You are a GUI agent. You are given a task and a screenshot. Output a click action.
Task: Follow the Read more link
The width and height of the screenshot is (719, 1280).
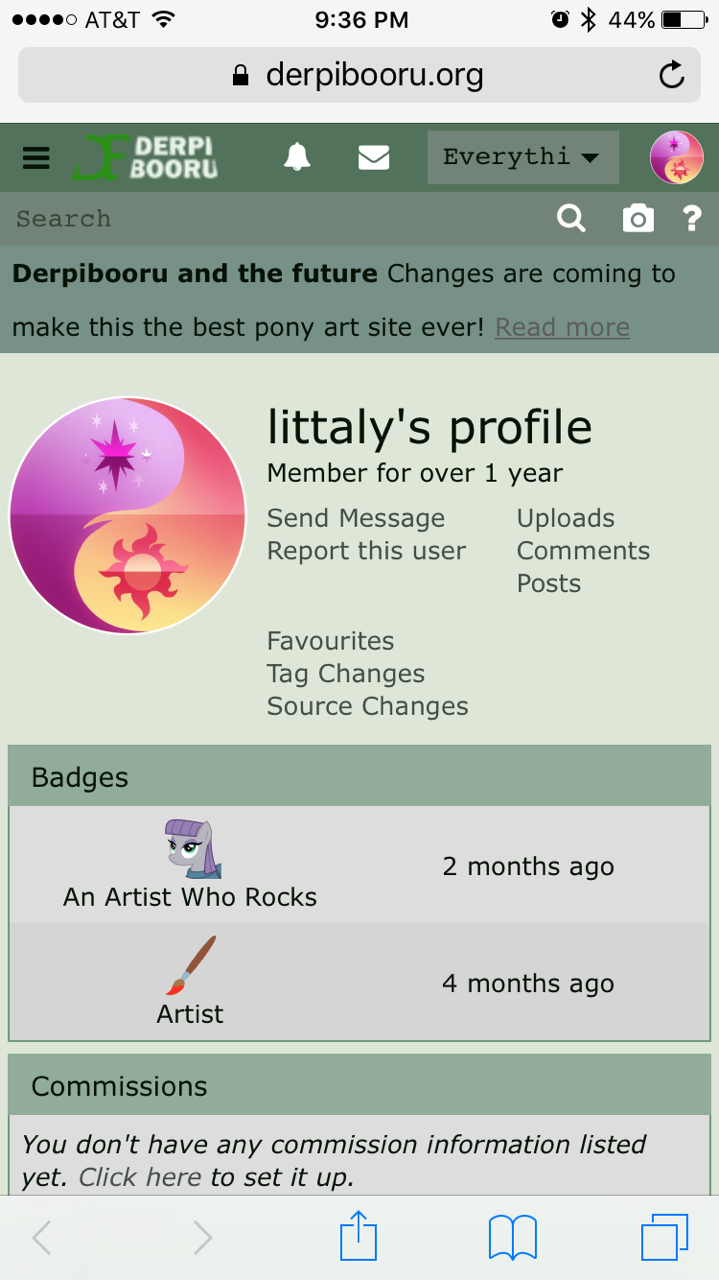[x=562, y=327]
